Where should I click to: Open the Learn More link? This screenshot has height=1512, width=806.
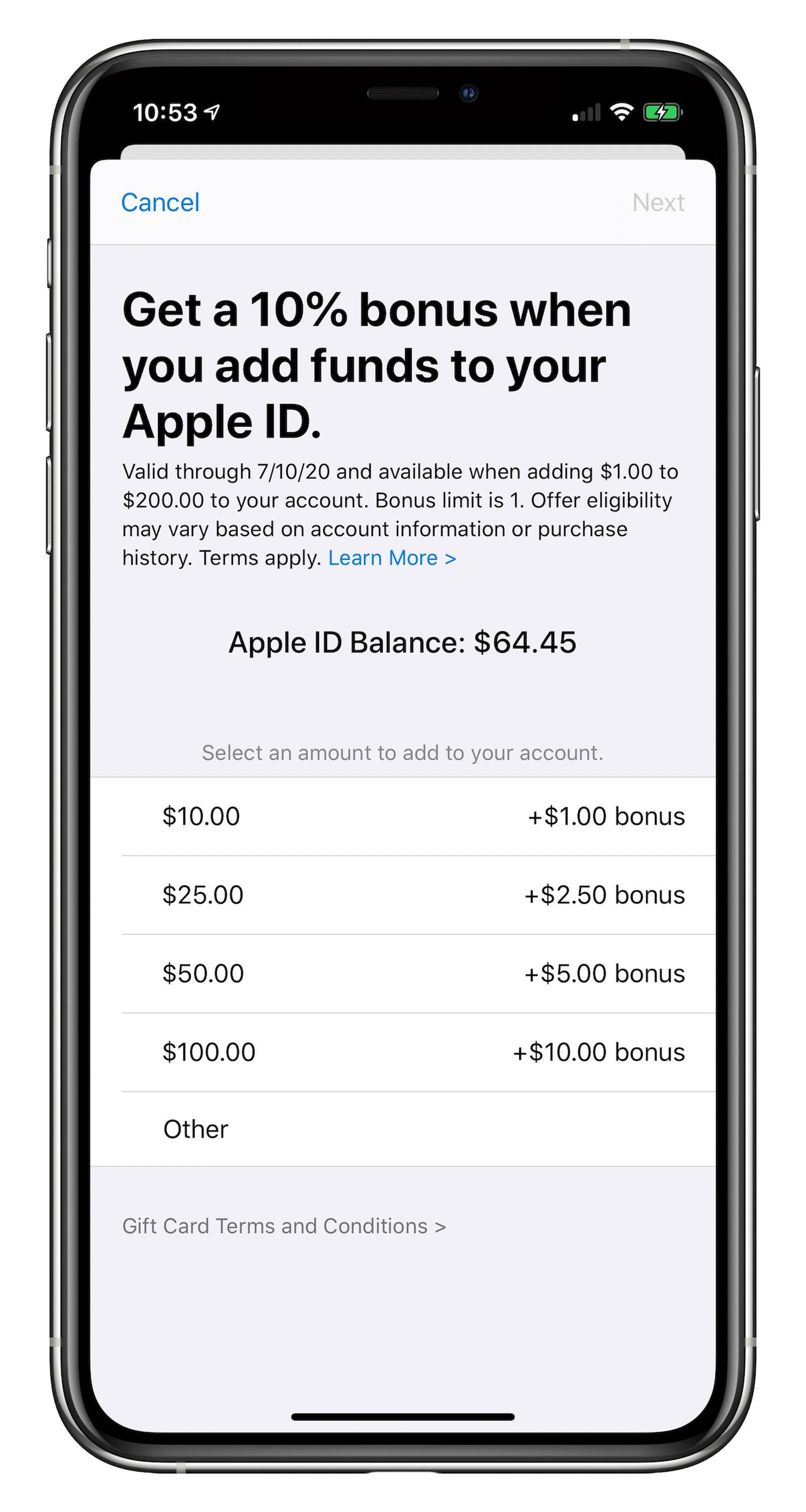391,557
